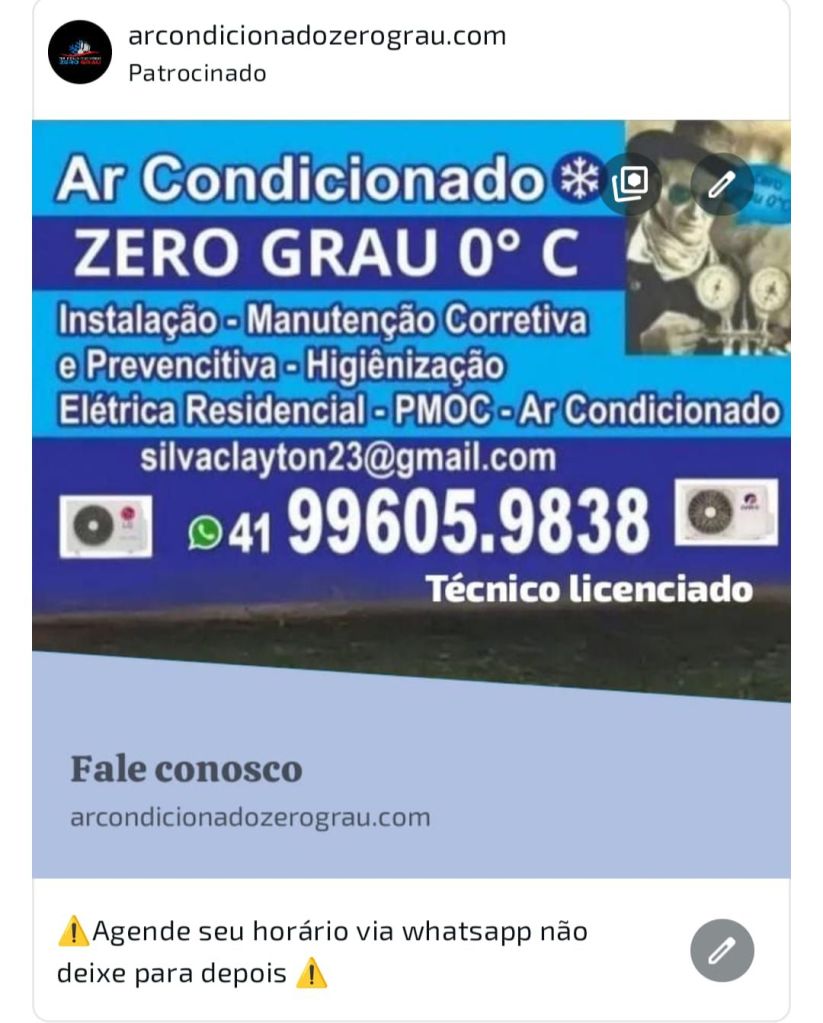Open the arcondicionadozerograu.com advertiser profile picture
The height and width of the screenshot is (1023, 823).
(x=80, y=52)
